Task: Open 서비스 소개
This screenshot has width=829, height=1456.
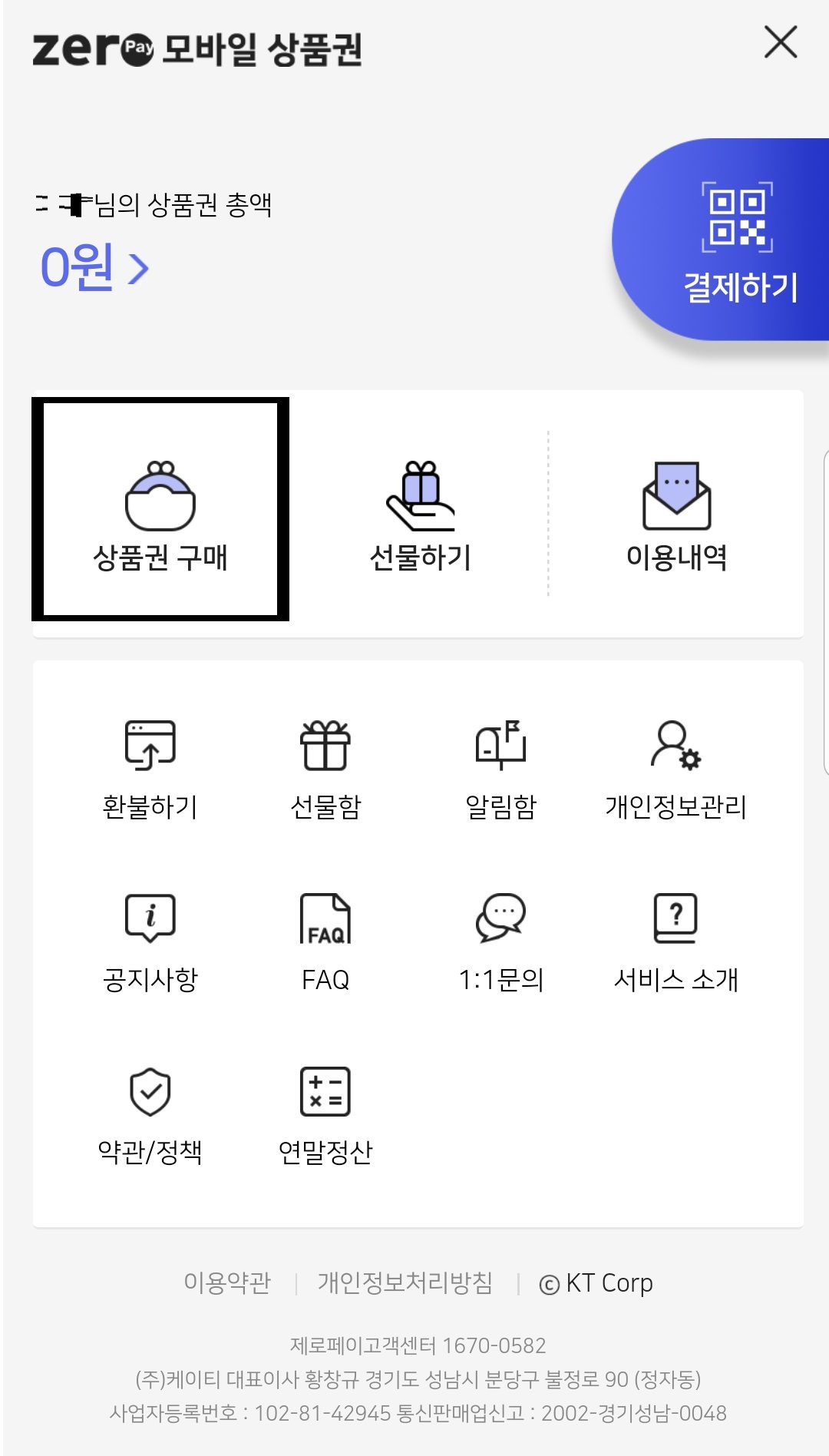Action: pyautogui.click(x=675, y=942)
